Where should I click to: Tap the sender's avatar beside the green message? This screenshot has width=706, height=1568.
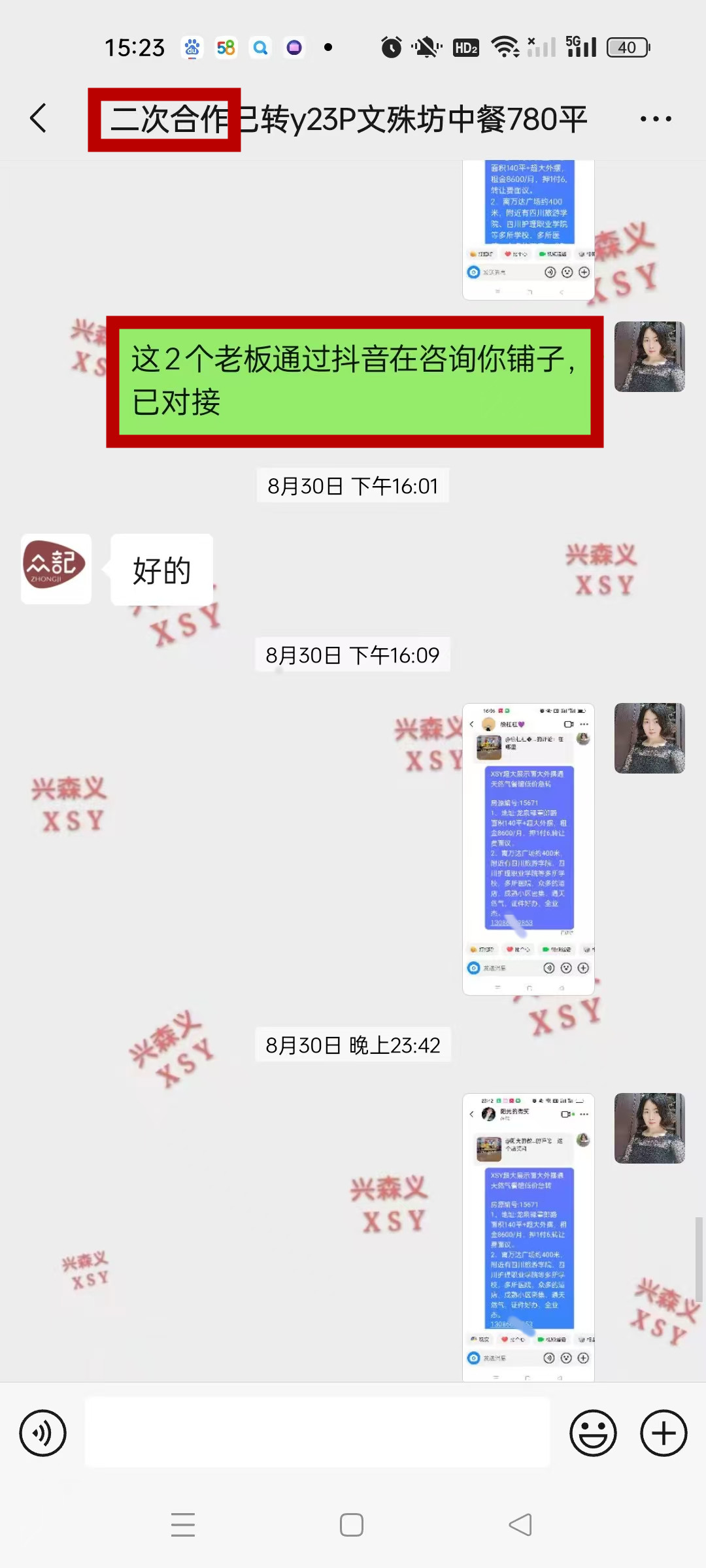[x=649, y=357]
